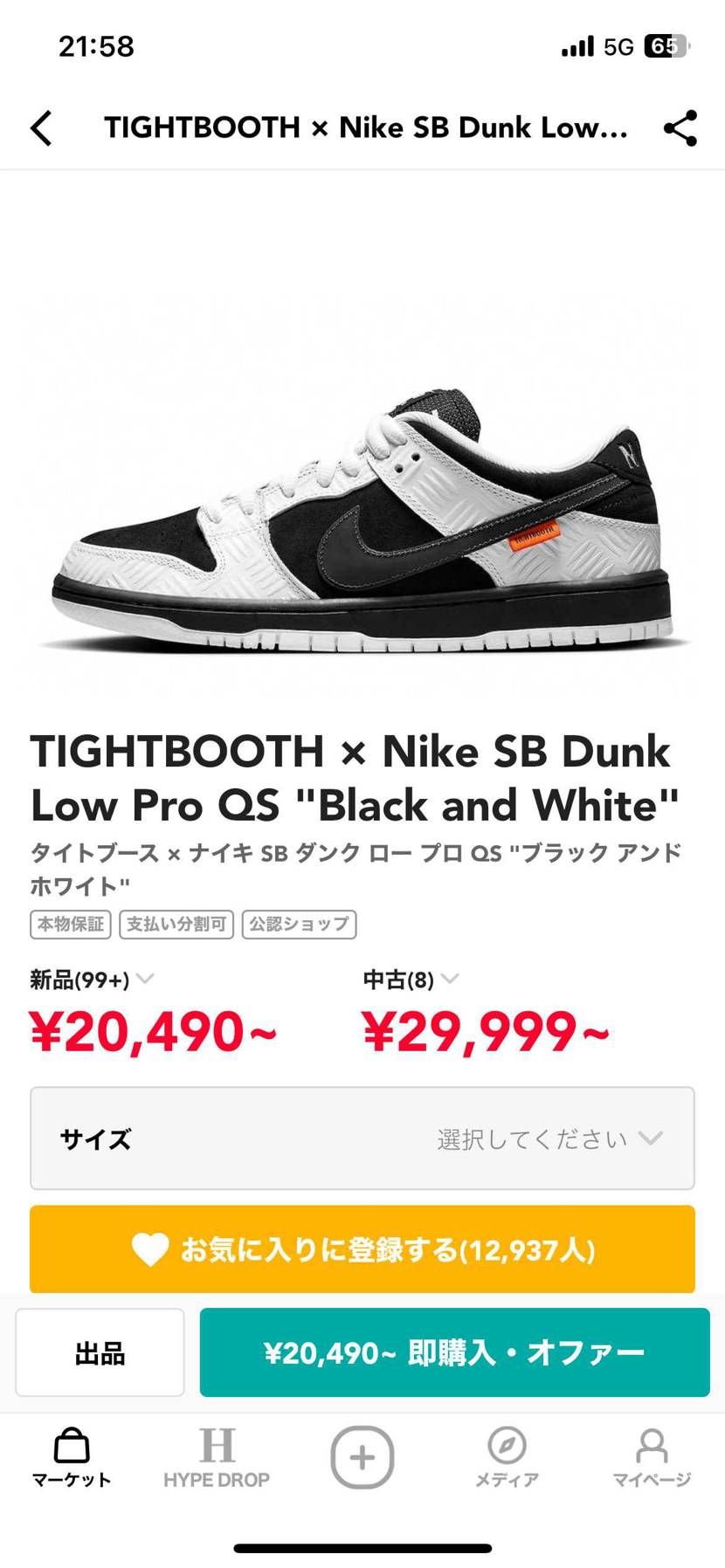The height and width of the screenshot is (1568, 725).
Task: Expand the 中古(8) price dropdown
Action: pos(411,980)
